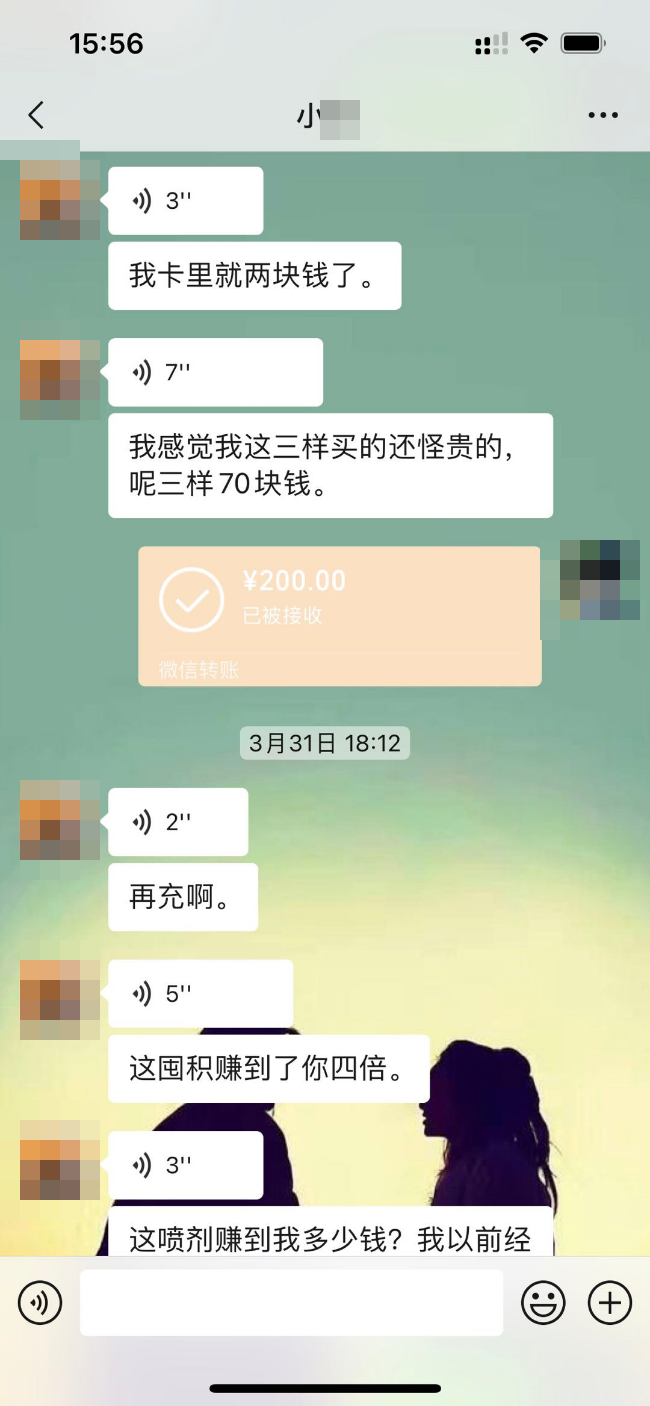The width and height of the screenshot is (650, 1406).
Task: Go back to the chat list
Action: point(36,116)
